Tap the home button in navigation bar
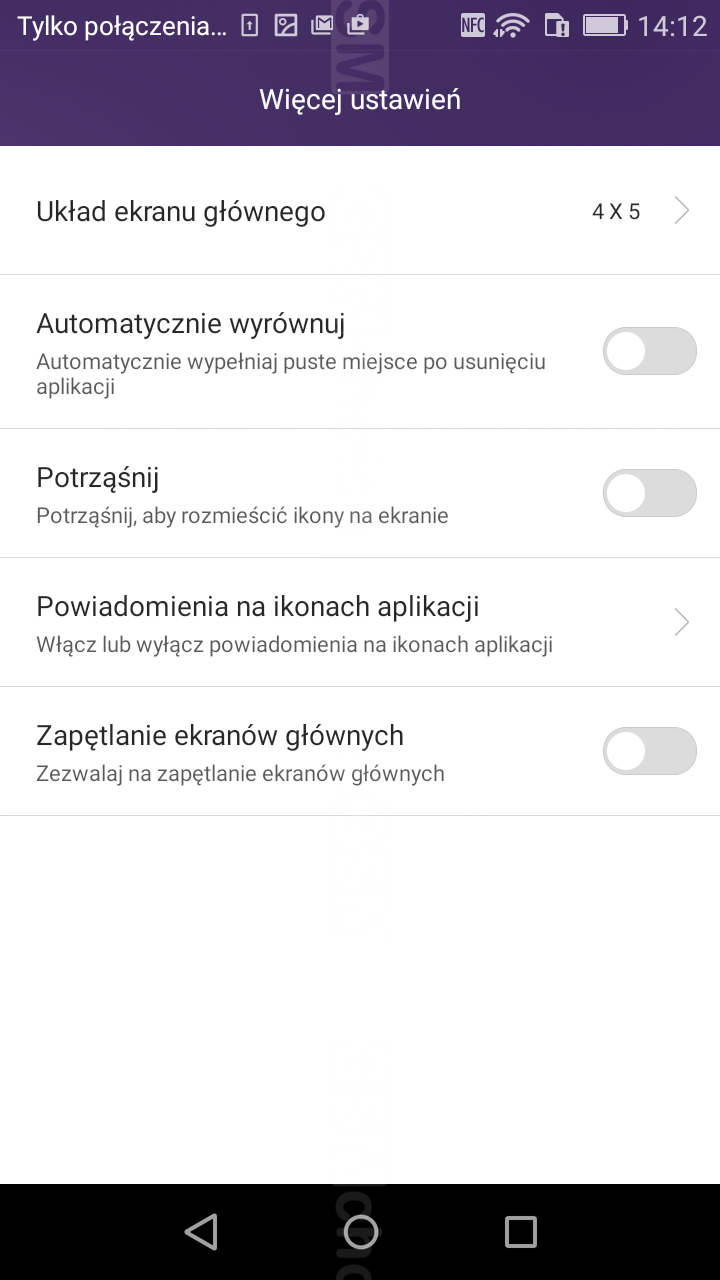720x1280 pixels. point(360,1232)
